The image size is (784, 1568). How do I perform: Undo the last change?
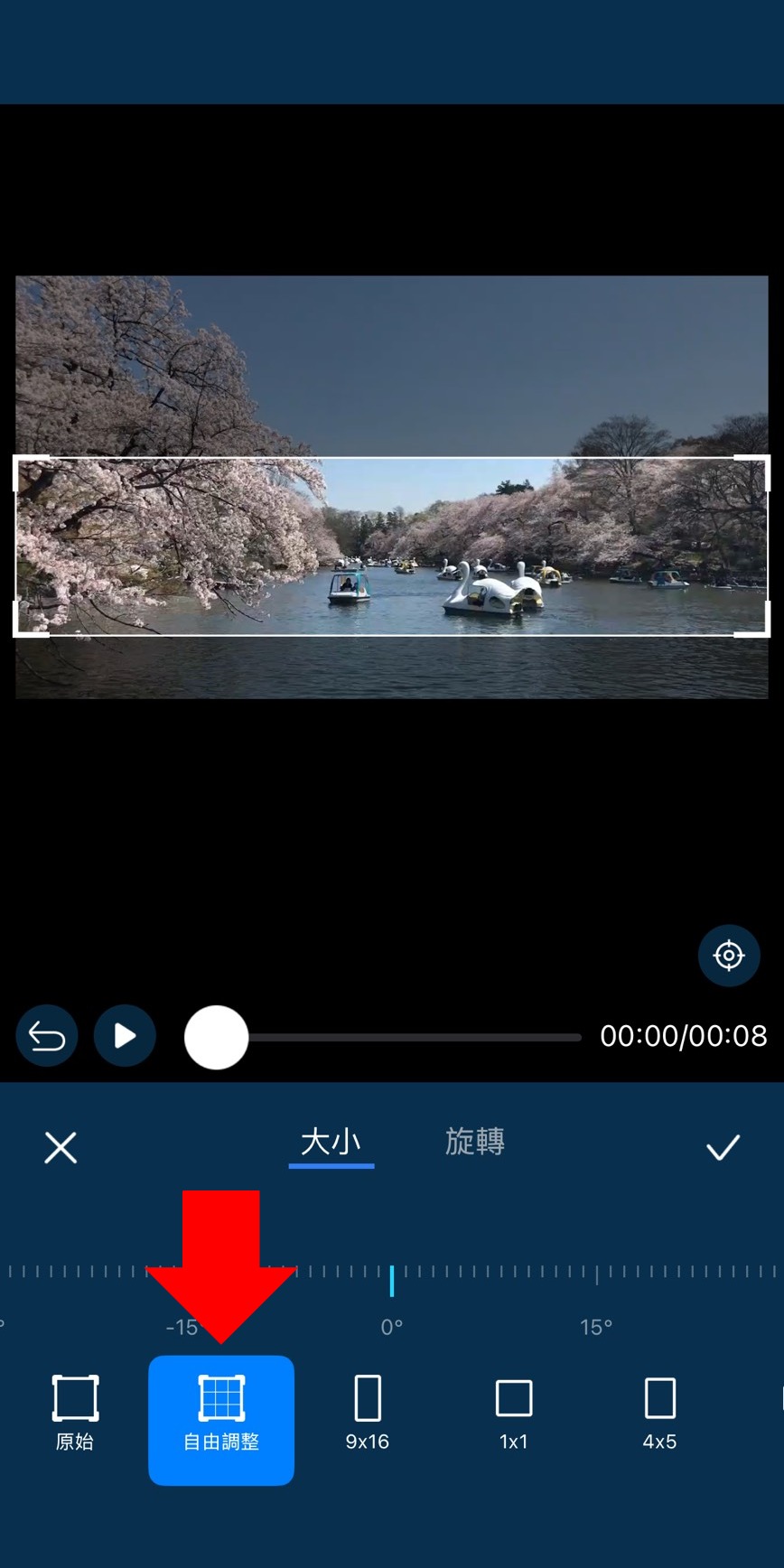tap(47, 1036)
